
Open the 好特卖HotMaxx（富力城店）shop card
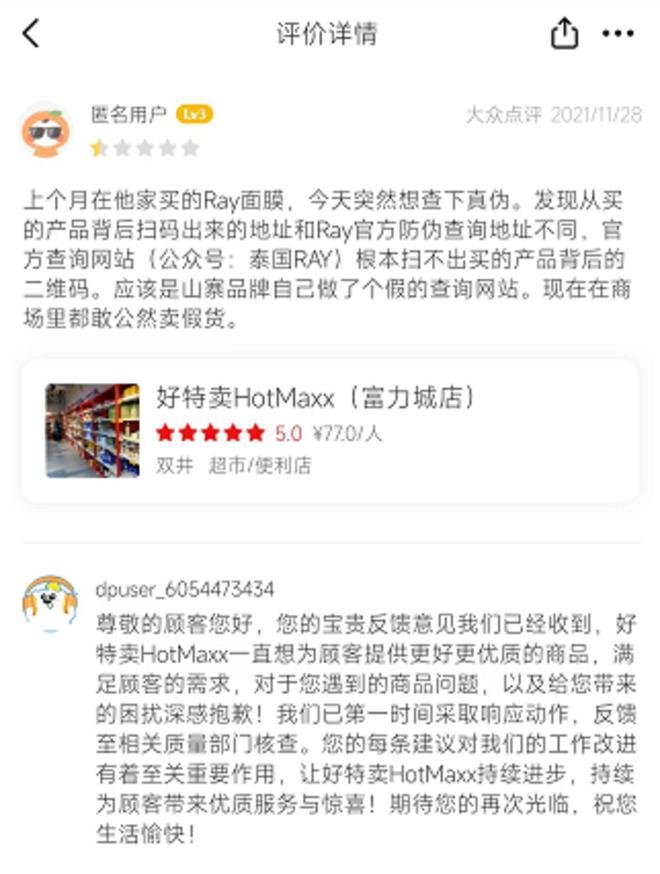(x=330, y=430)
